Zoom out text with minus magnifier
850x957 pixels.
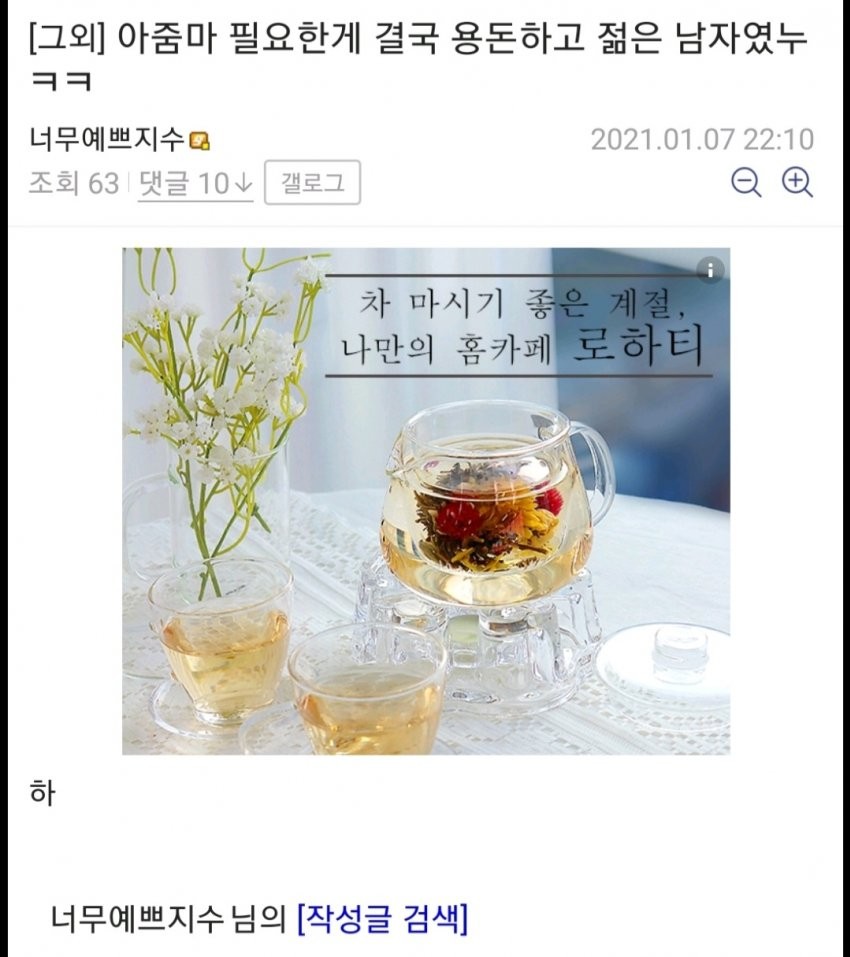[746, 183]
